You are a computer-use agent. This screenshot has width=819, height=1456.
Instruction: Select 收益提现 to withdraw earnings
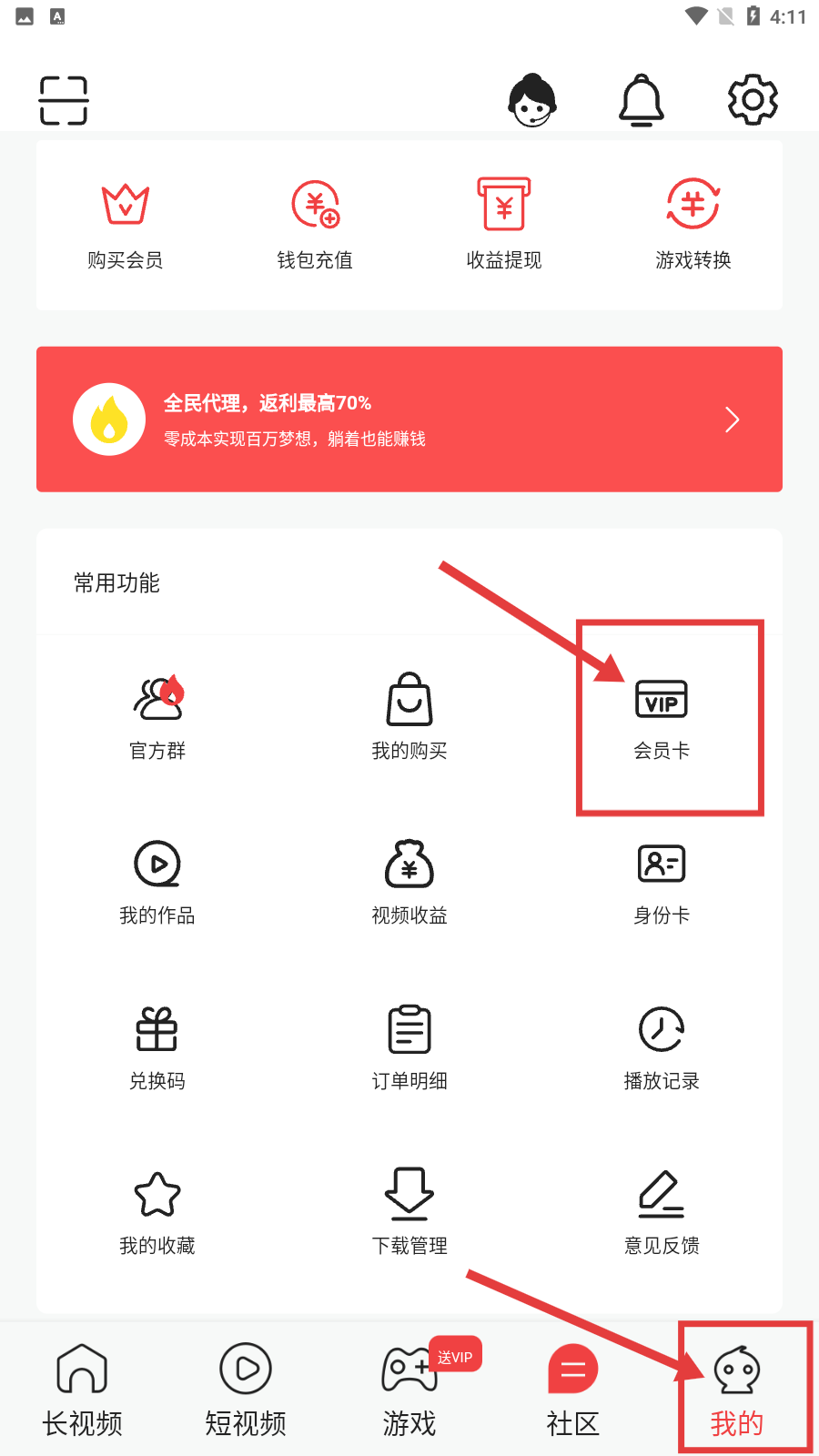tap(504, 225)
